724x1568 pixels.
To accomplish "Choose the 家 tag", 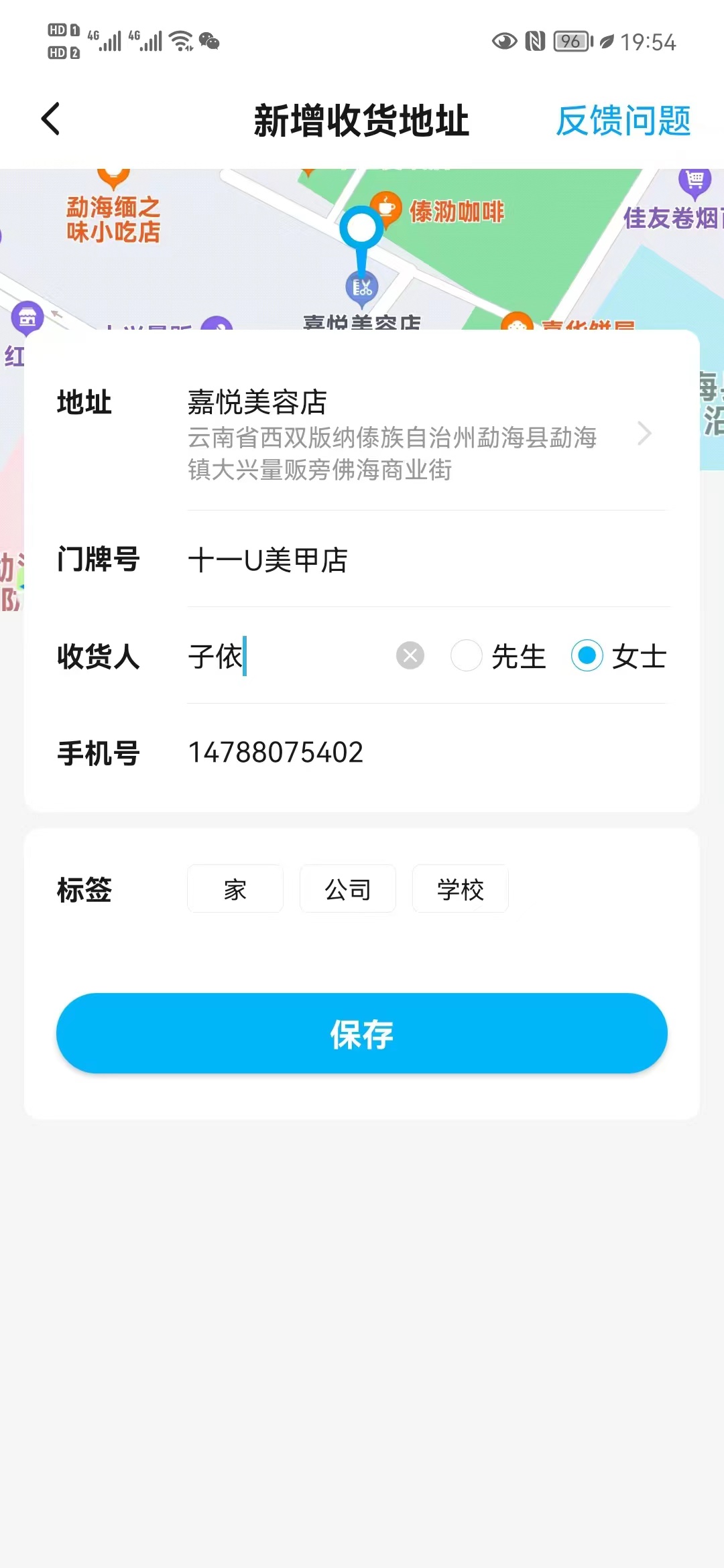I will pos(235,889).
